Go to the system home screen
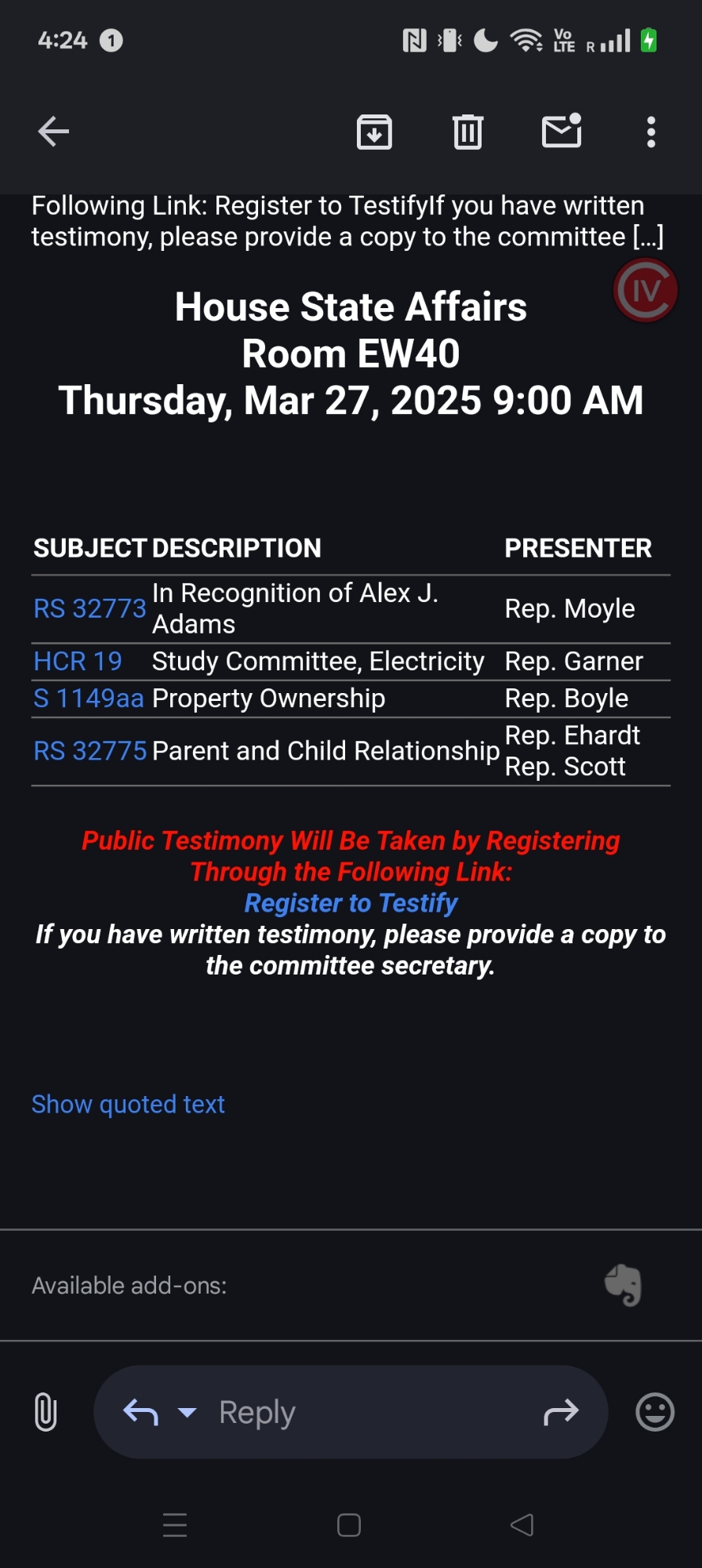Image resolution: width=702 pixels, height=1568 pixels. point(349,1525)
